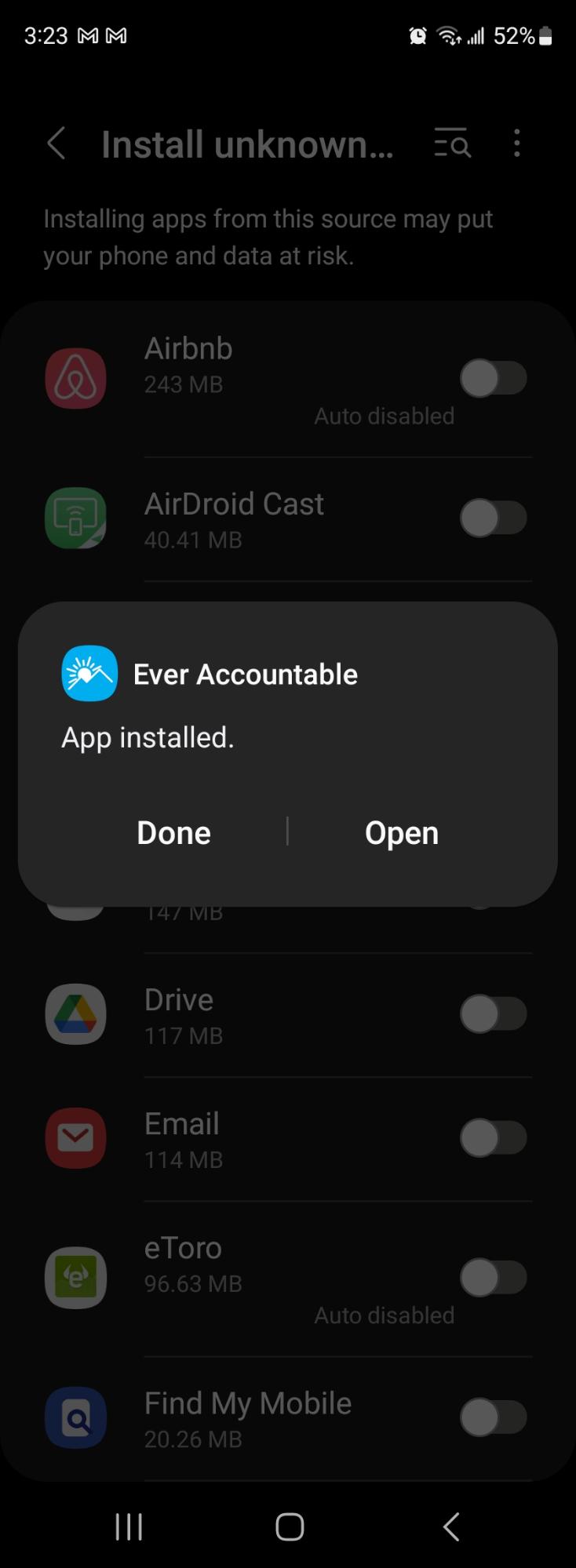Image resolution: width=576 pixels, height=1568 pixels.
Task: Tap the Ever Accountable app icon
Action: [x=89, y=673]
